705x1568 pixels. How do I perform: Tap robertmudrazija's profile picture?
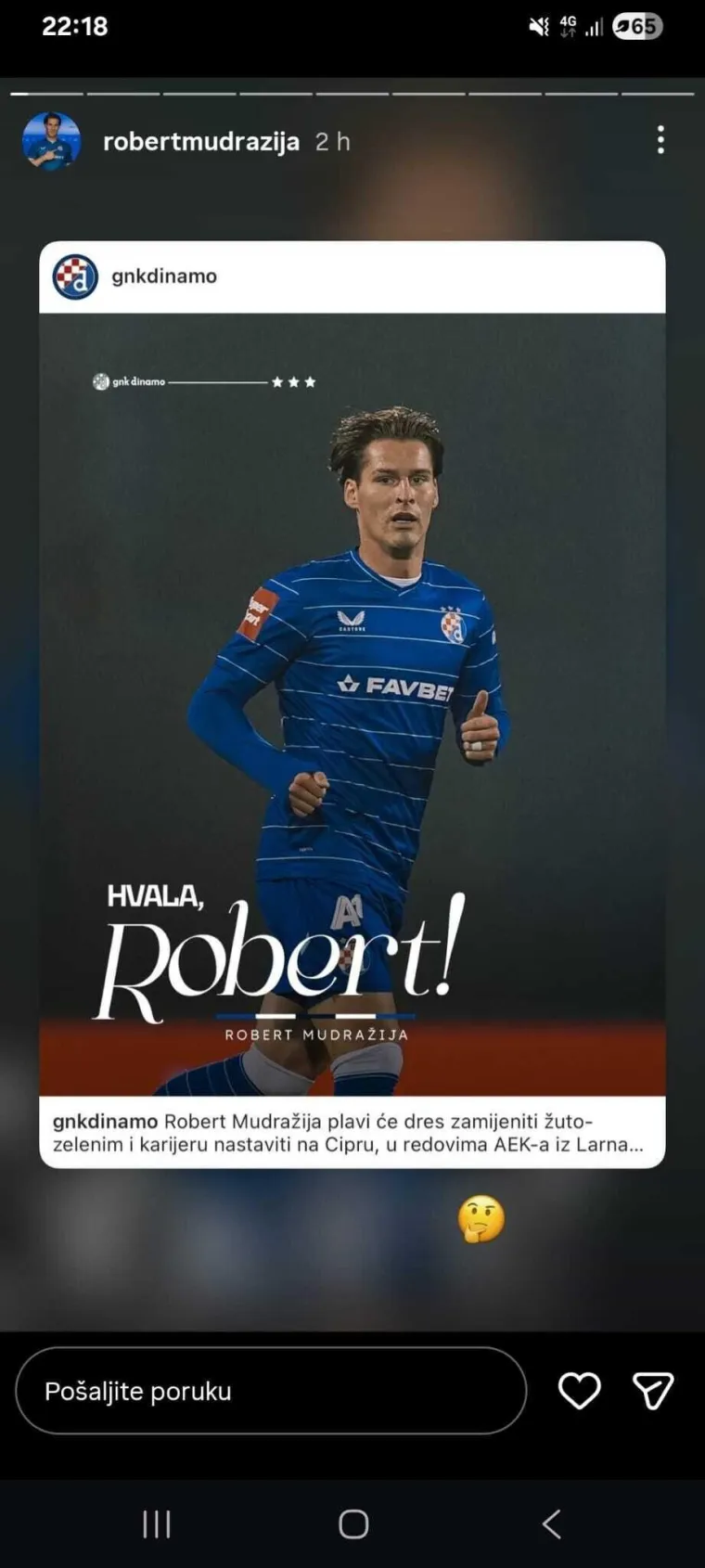(51, 141)
